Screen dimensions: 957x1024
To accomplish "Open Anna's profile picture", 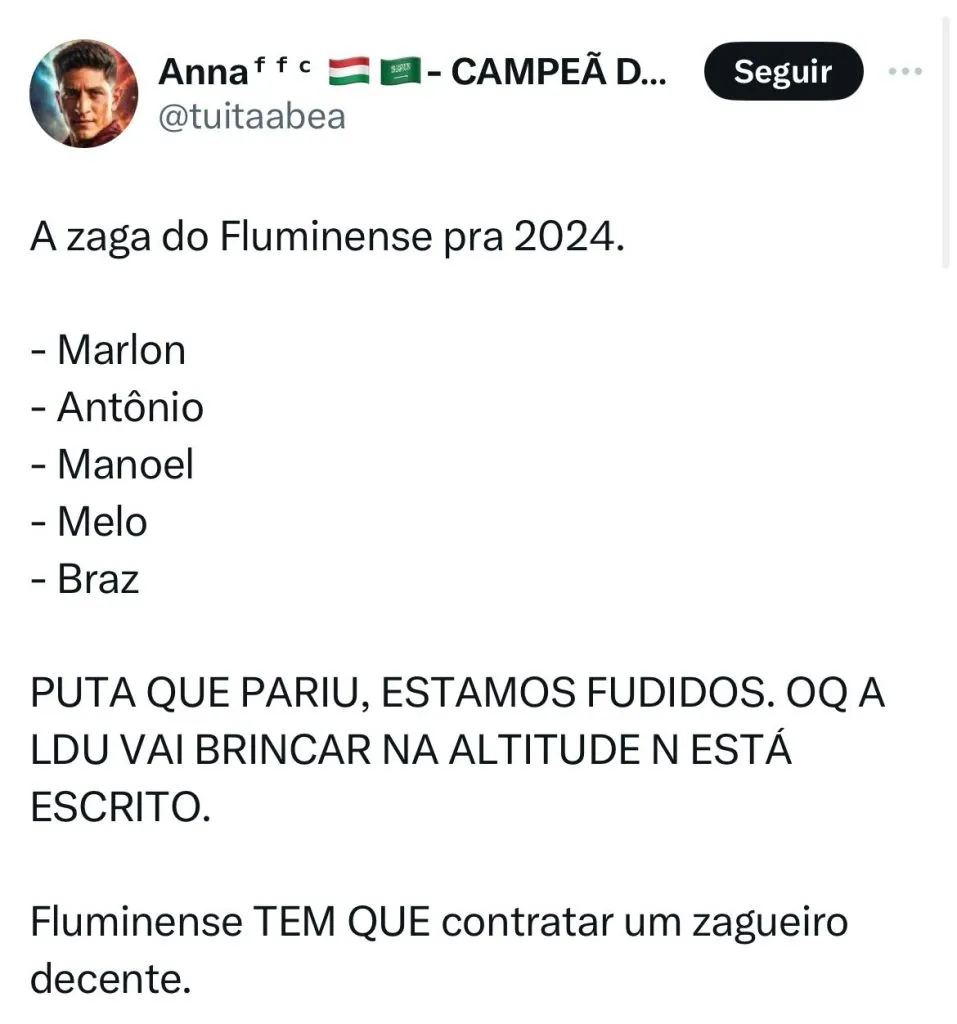I will (84, 94).
